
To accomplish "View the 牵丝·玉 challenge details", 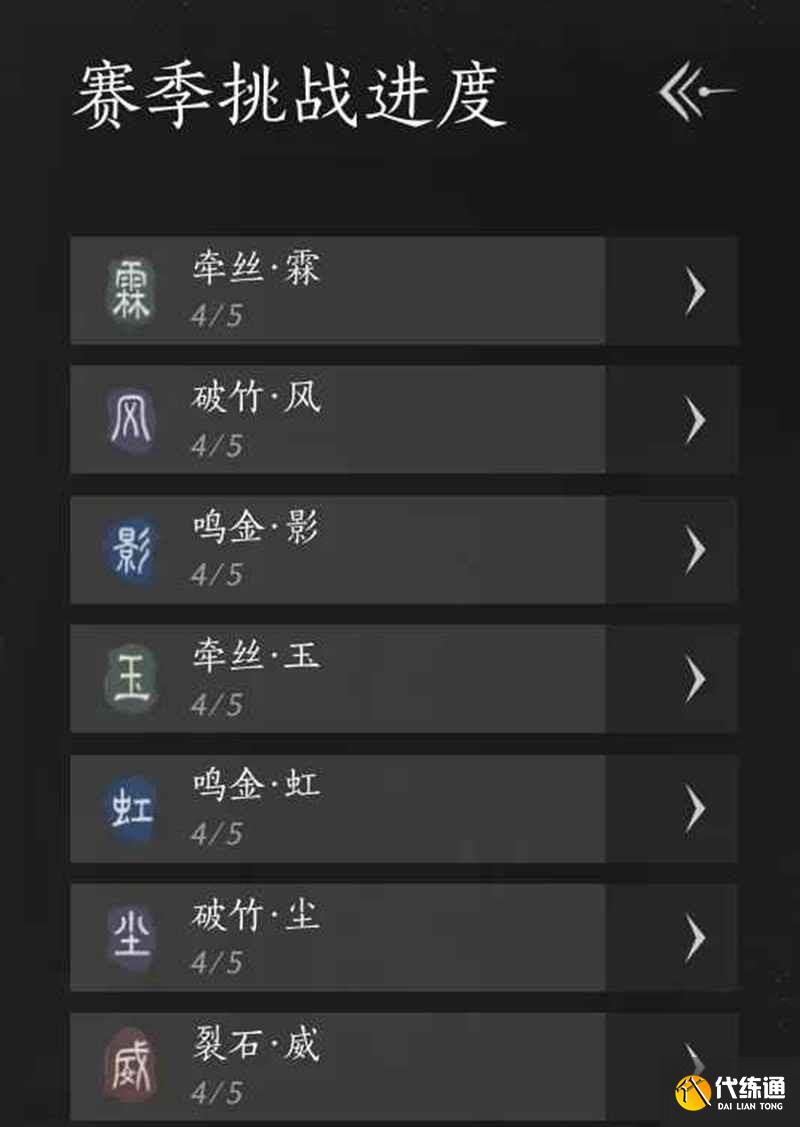I will pos(403,679).
